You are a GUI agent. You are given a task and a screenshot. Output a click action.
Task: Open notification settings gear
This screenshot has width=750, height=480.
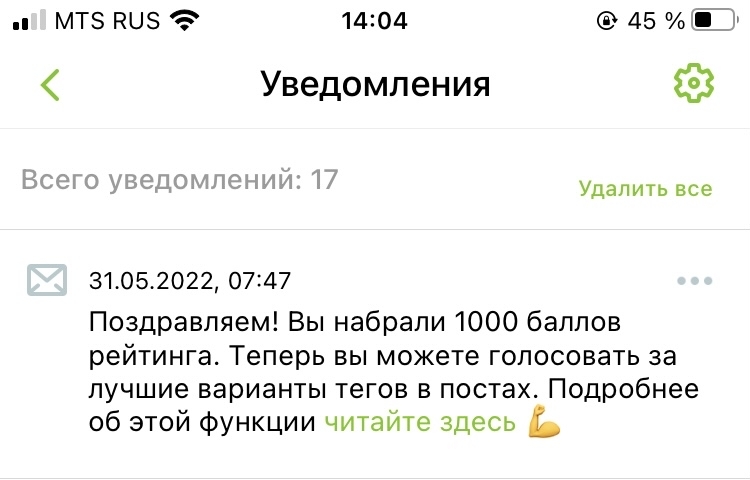tap(693, 85)
